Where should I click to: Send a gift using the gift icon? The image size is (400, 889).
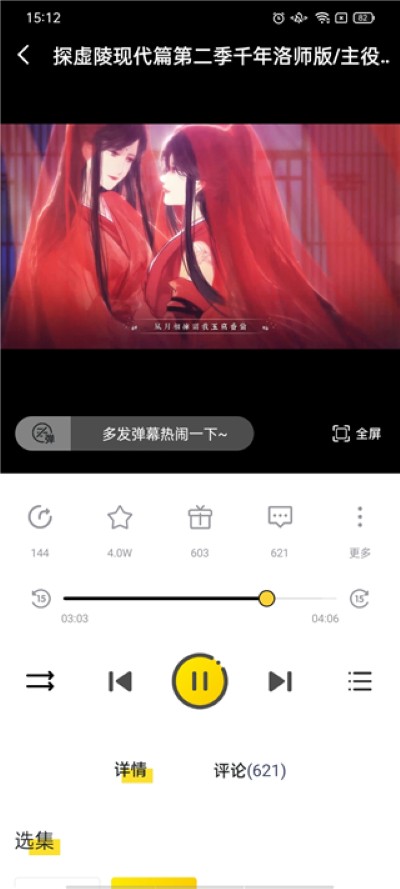[200, 518]
